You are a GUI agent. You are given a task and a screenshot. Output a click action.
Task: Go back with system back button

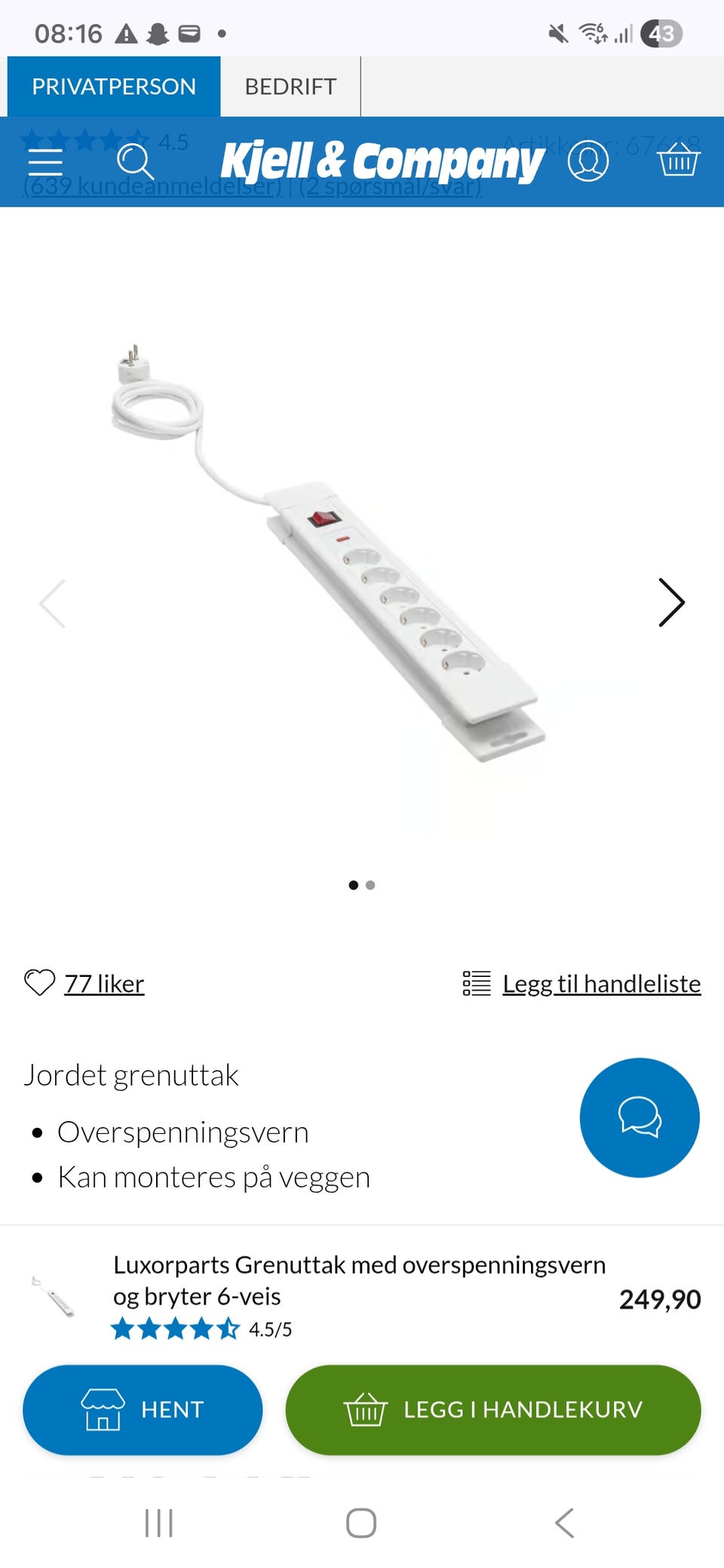pos(564,1523)
